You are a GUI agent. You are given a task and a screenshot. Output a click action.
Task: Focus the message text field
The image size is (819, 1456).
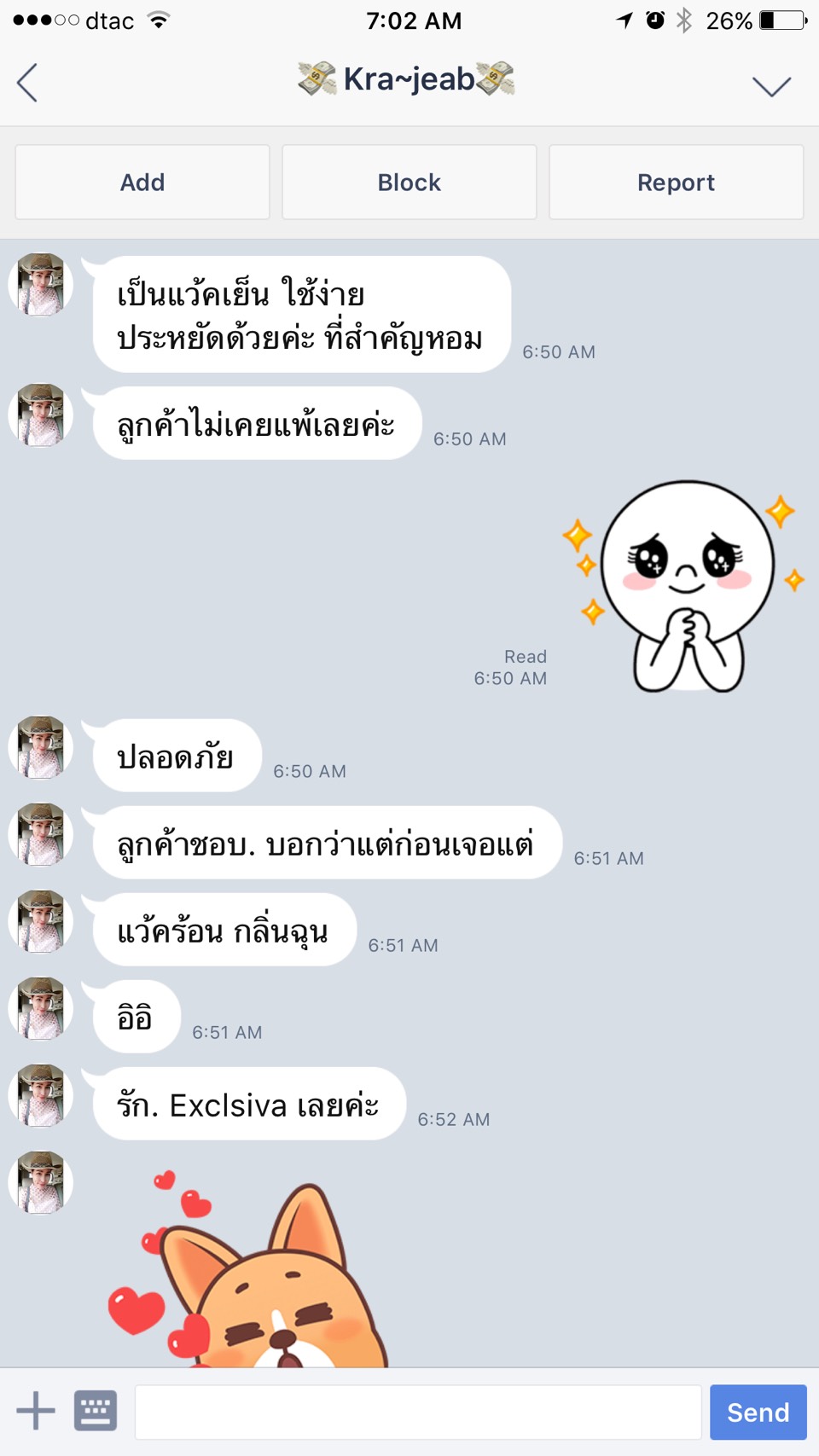point(418,1412)
